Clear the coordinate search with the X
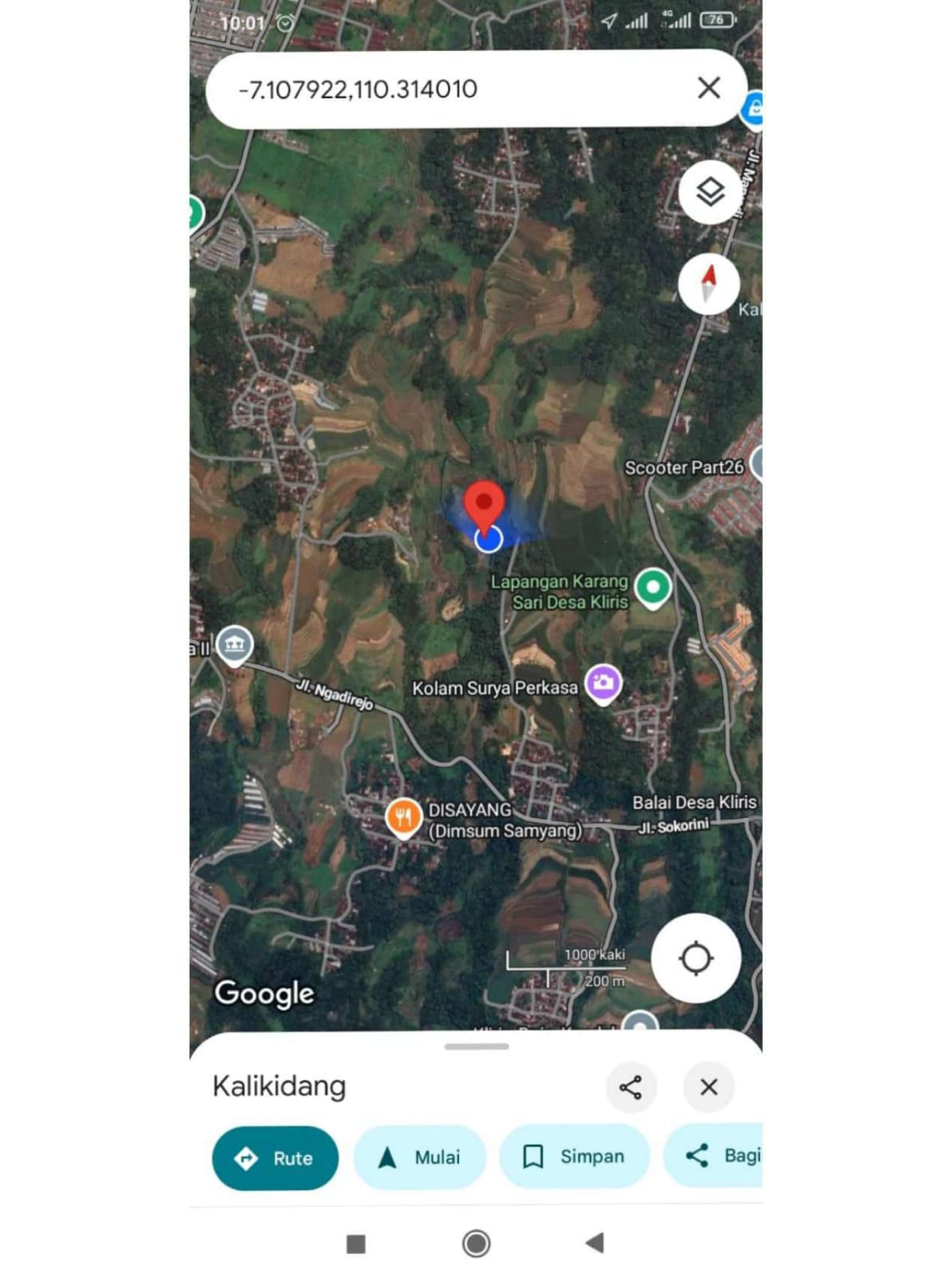The image size is (952, 1278). 708,88
